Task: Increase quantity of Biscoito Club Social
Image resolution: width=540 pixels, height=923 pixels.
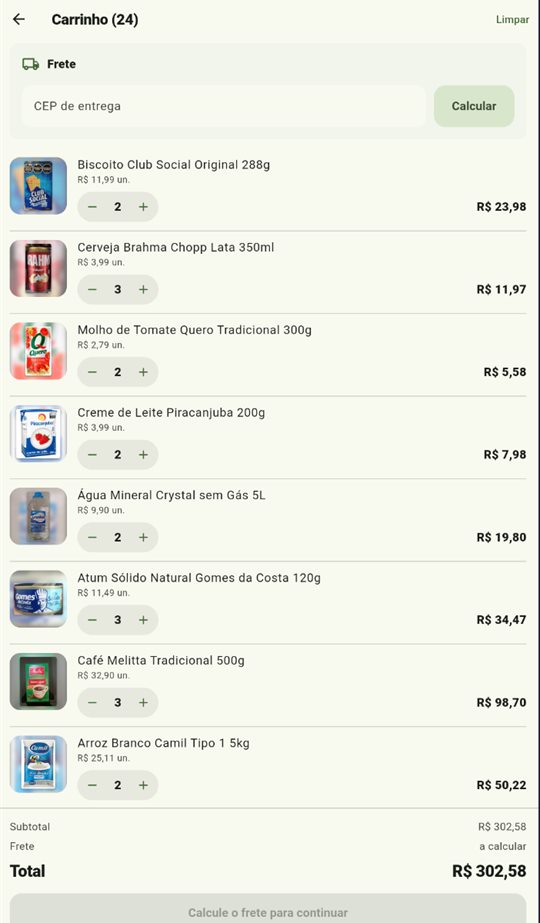Action: pyautogui.click(x=143, y=207)
